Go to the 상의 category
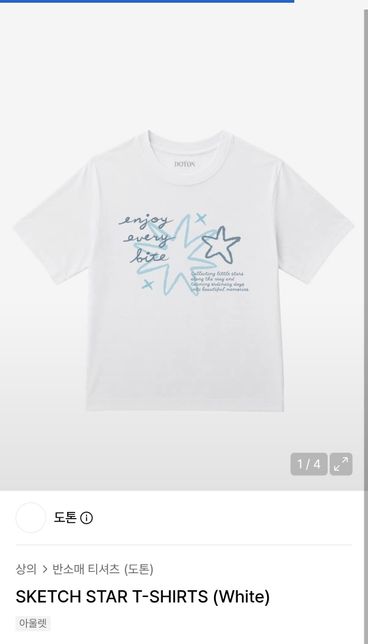 pyautogui.click(x=26, y=569)
